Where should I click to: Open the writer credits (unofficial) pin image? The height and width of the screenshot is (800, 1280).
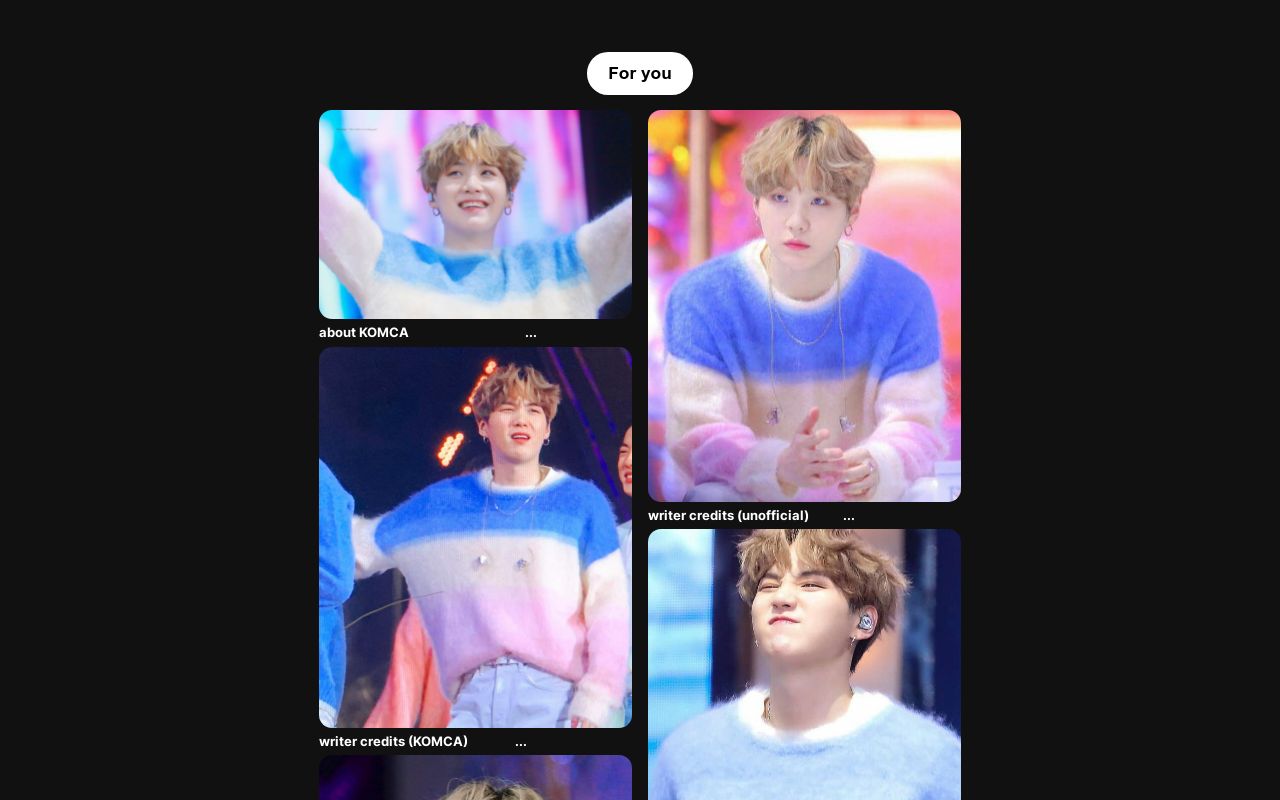(x=804, y=305)
